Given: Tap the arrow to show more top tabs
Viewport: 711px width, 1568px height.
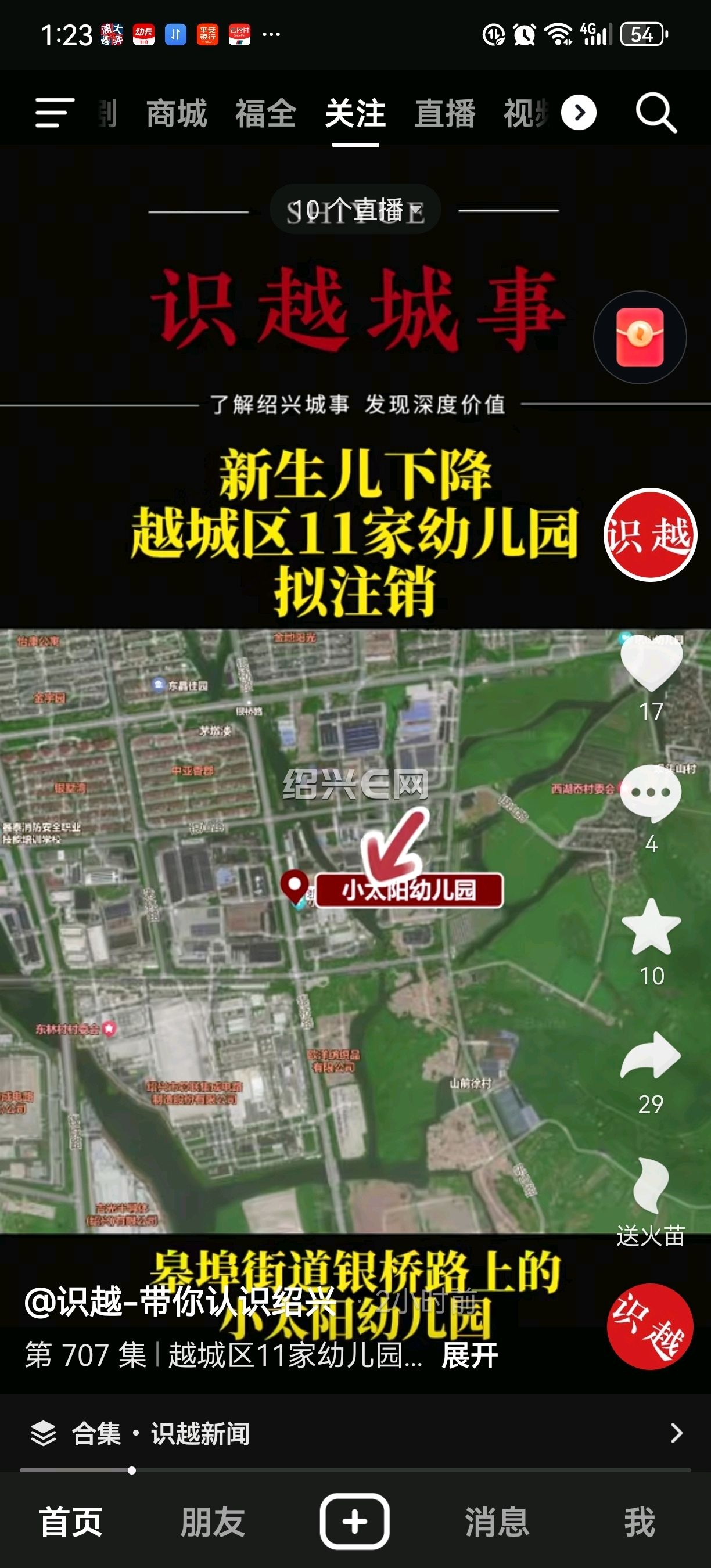Looking at the screenshot, I should pos(579,113).
